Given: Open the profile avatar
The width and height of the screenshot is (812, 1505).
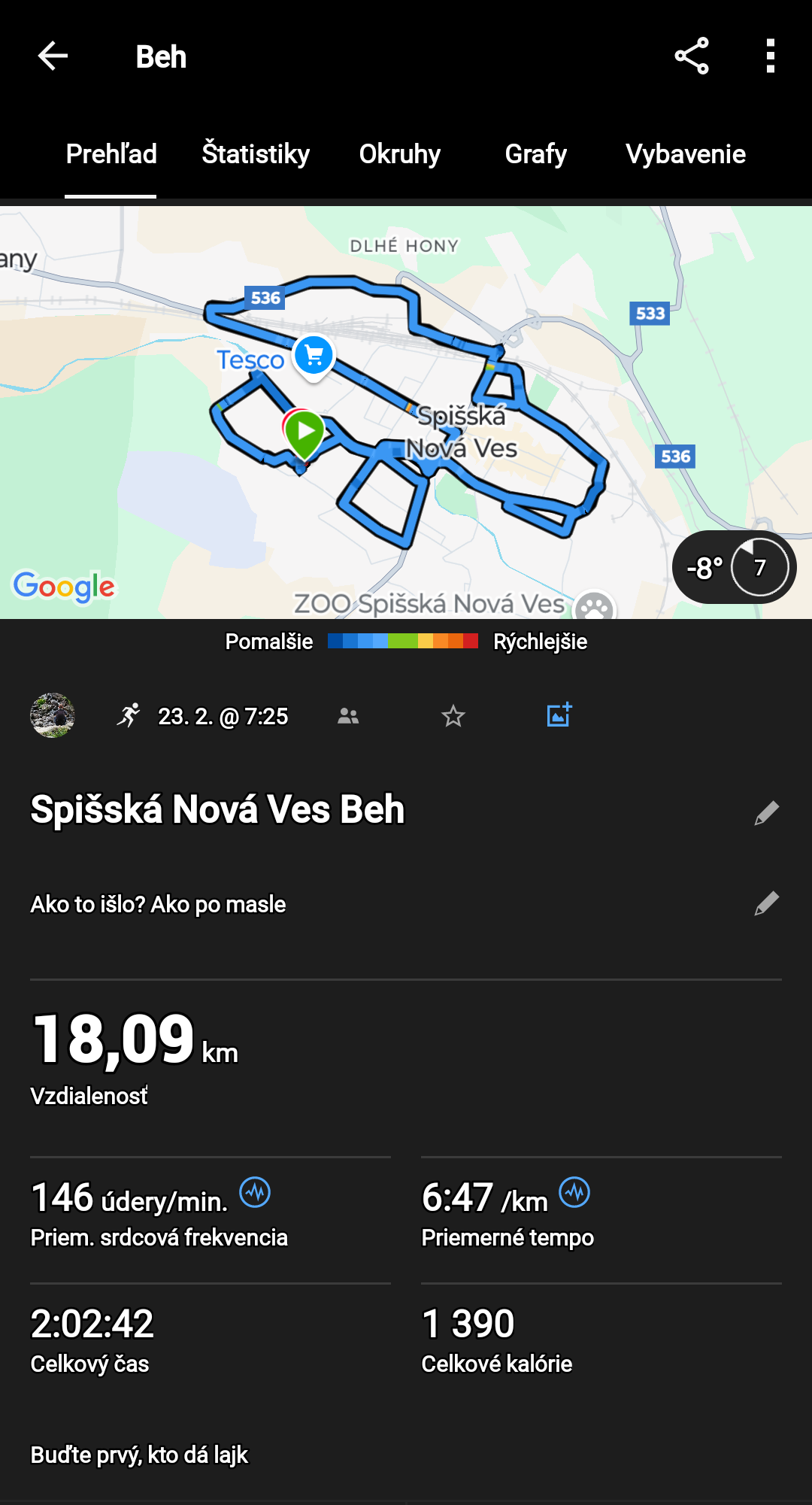Looking at the screenshot, I should 53,715.
